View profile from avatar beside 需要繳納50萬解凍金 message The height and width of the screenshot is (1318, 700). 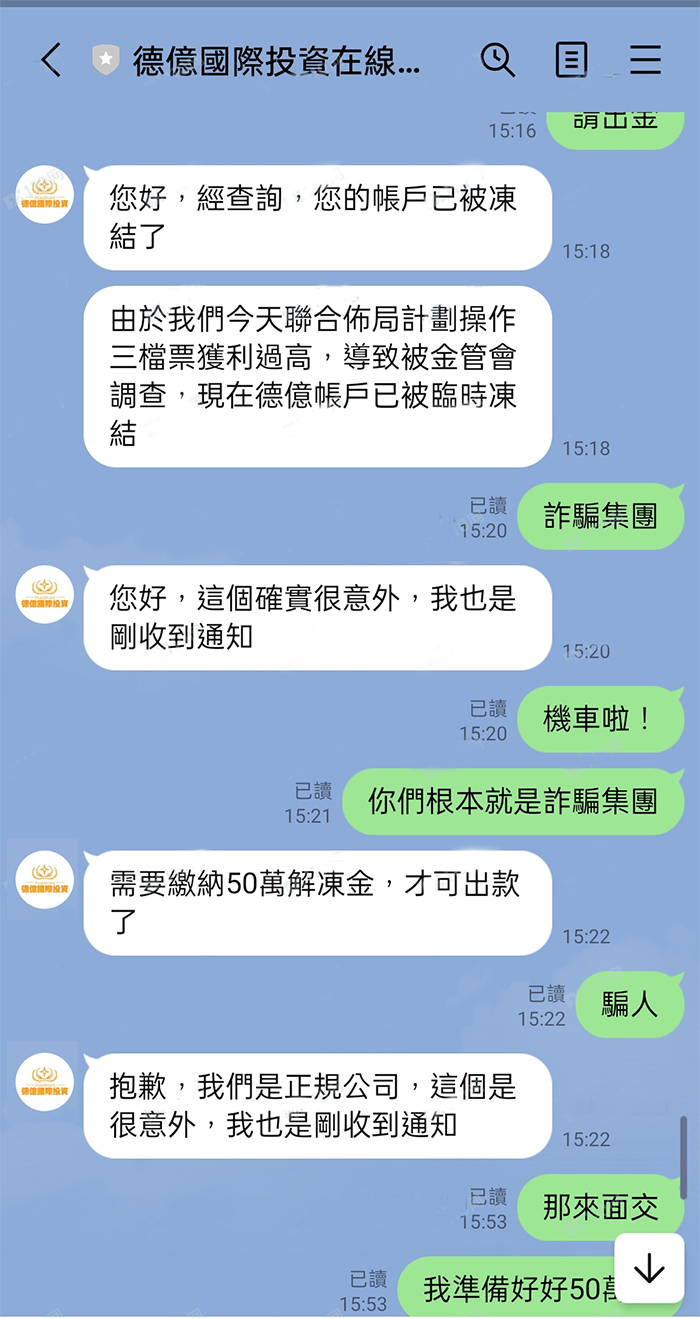tap(45, 880)
